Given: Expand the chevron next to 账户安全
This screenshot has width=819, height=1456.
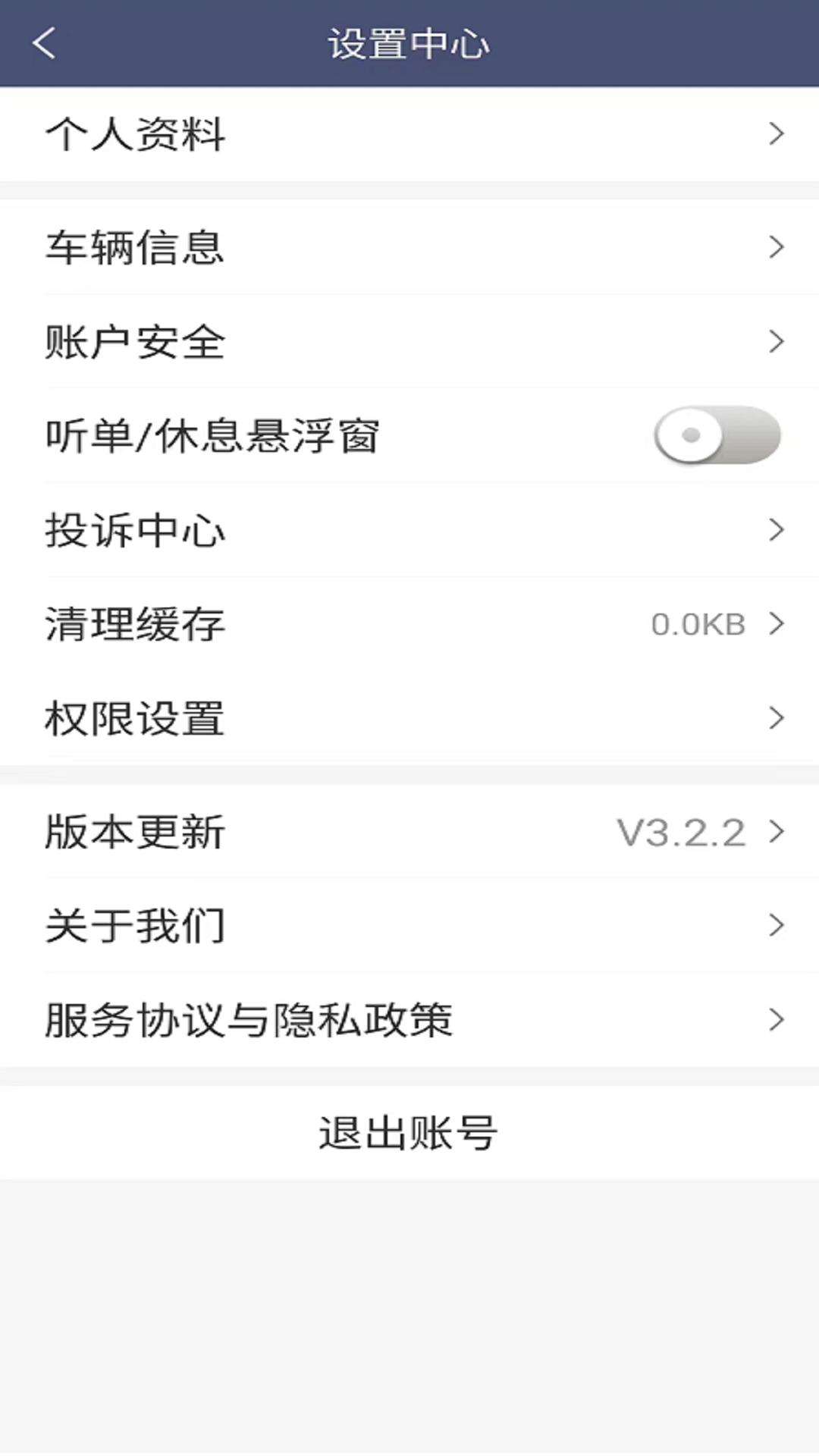Looking at the screenshot, I should (x=775, y=341).
